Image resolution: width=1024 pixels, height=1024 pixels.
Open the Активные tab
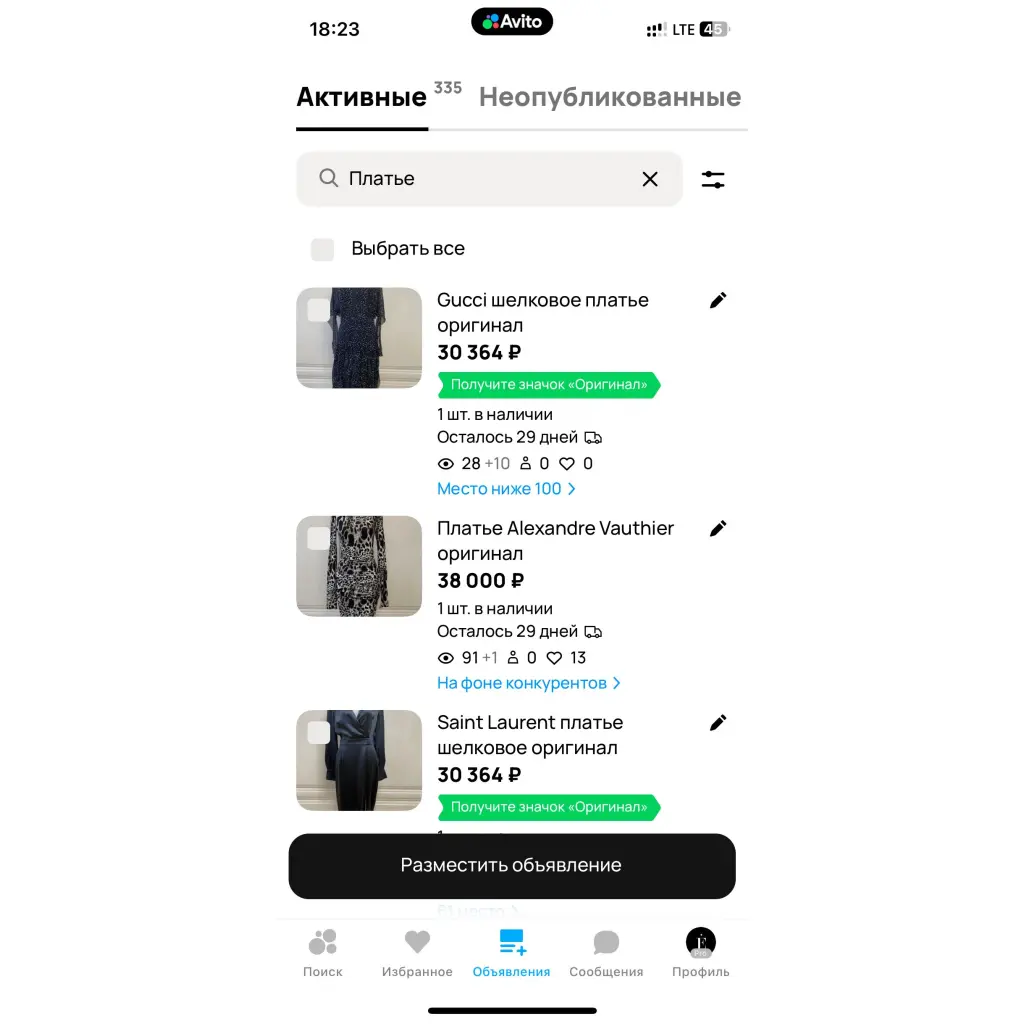[x=361, y=97]
